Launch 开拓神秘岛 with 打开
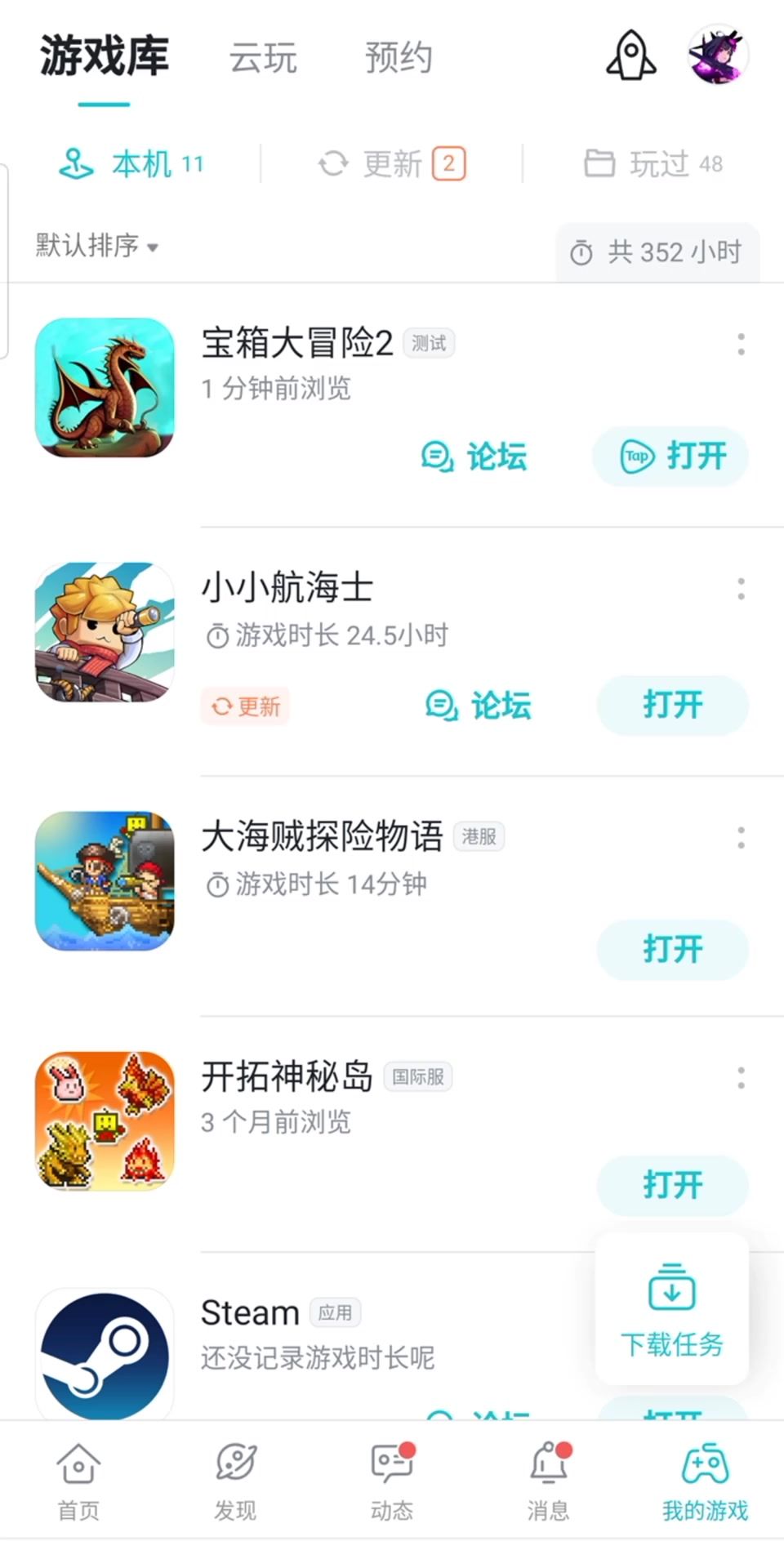The height and width of the screenshot is (1568, 784). [x=672, y=1185]
